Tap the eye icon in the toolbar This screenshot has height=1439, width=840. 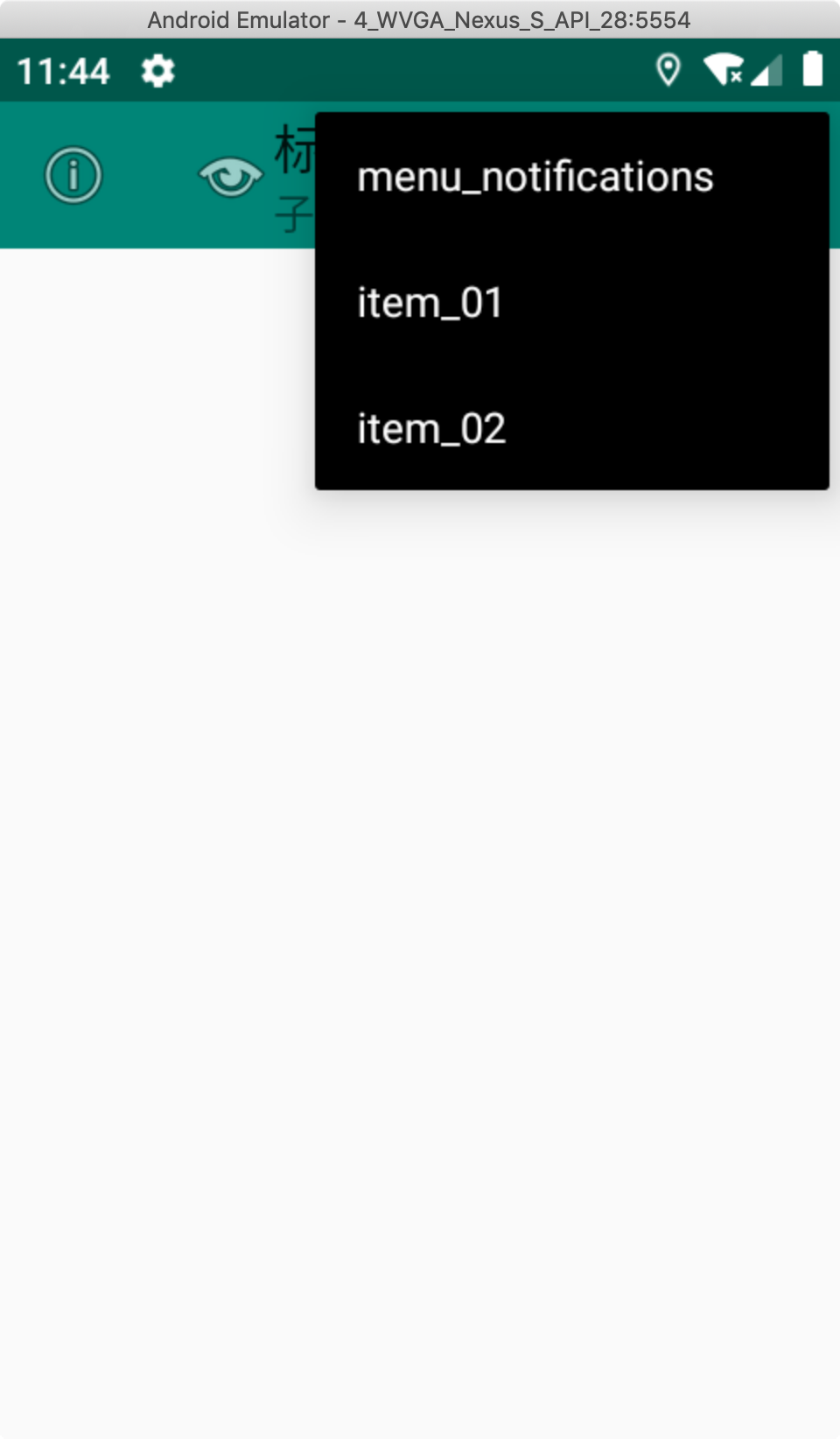pos(230,177)
